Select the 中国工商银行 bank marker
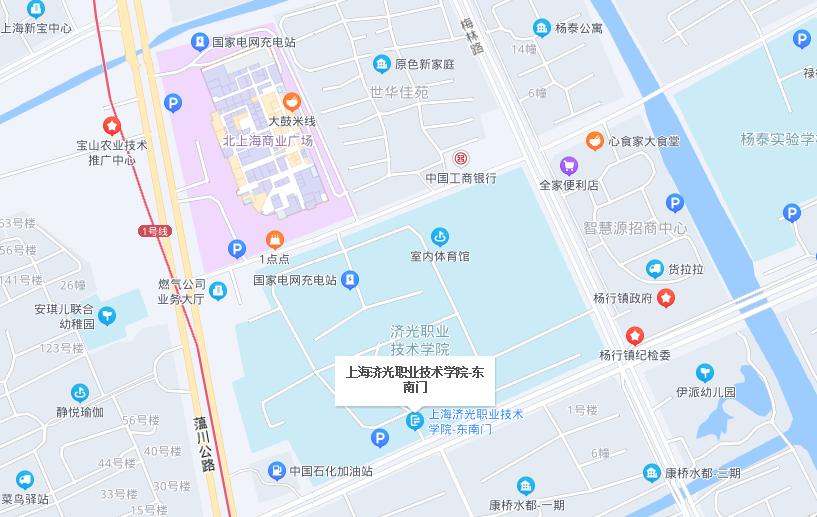This screenshot has width=817, height=517. tap(461, 158)
